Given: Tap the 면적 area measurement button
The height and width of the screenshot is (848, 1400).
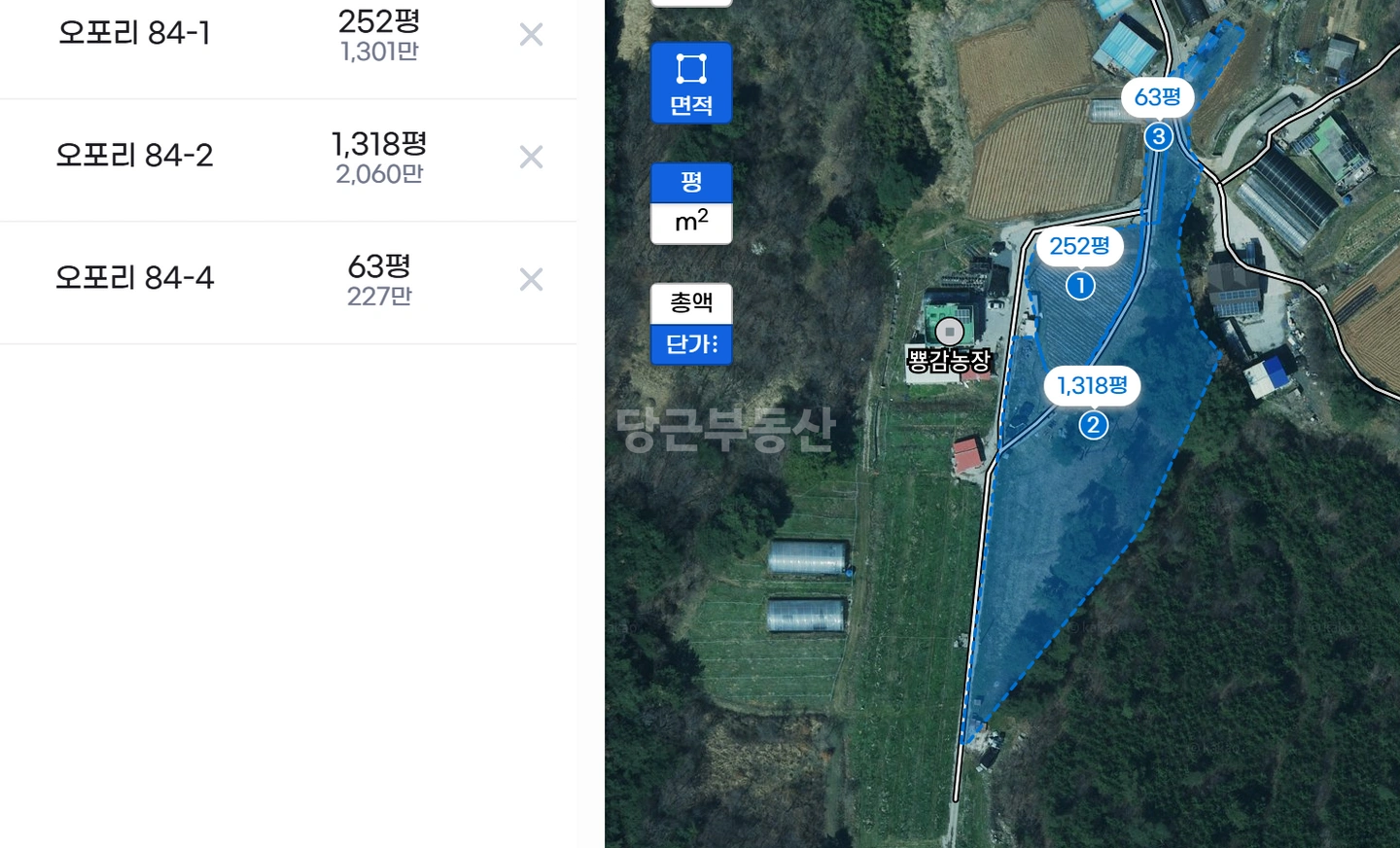Looking at the screenshot, I should [691, 83].
